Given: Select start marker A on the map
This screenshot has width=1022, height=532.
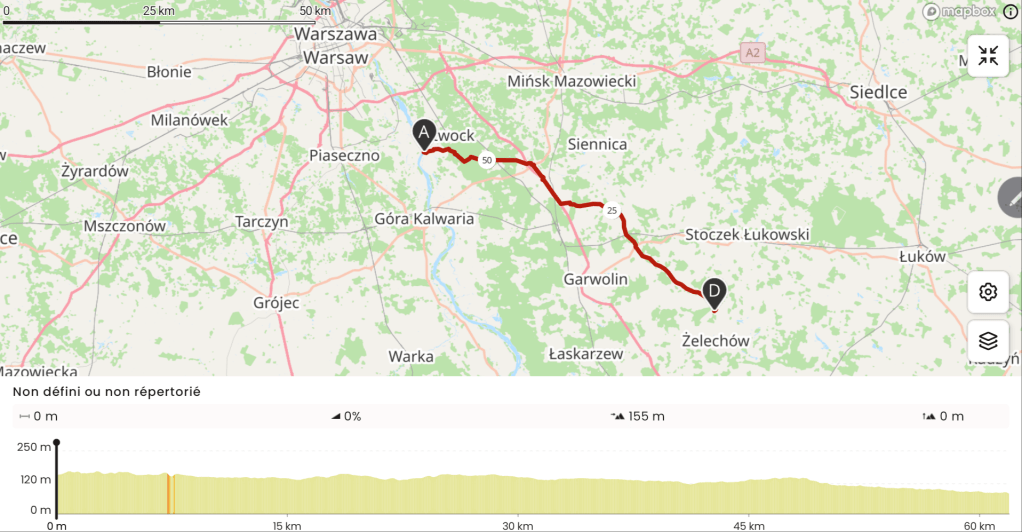Looking at the screenshot, I should 423,133.
